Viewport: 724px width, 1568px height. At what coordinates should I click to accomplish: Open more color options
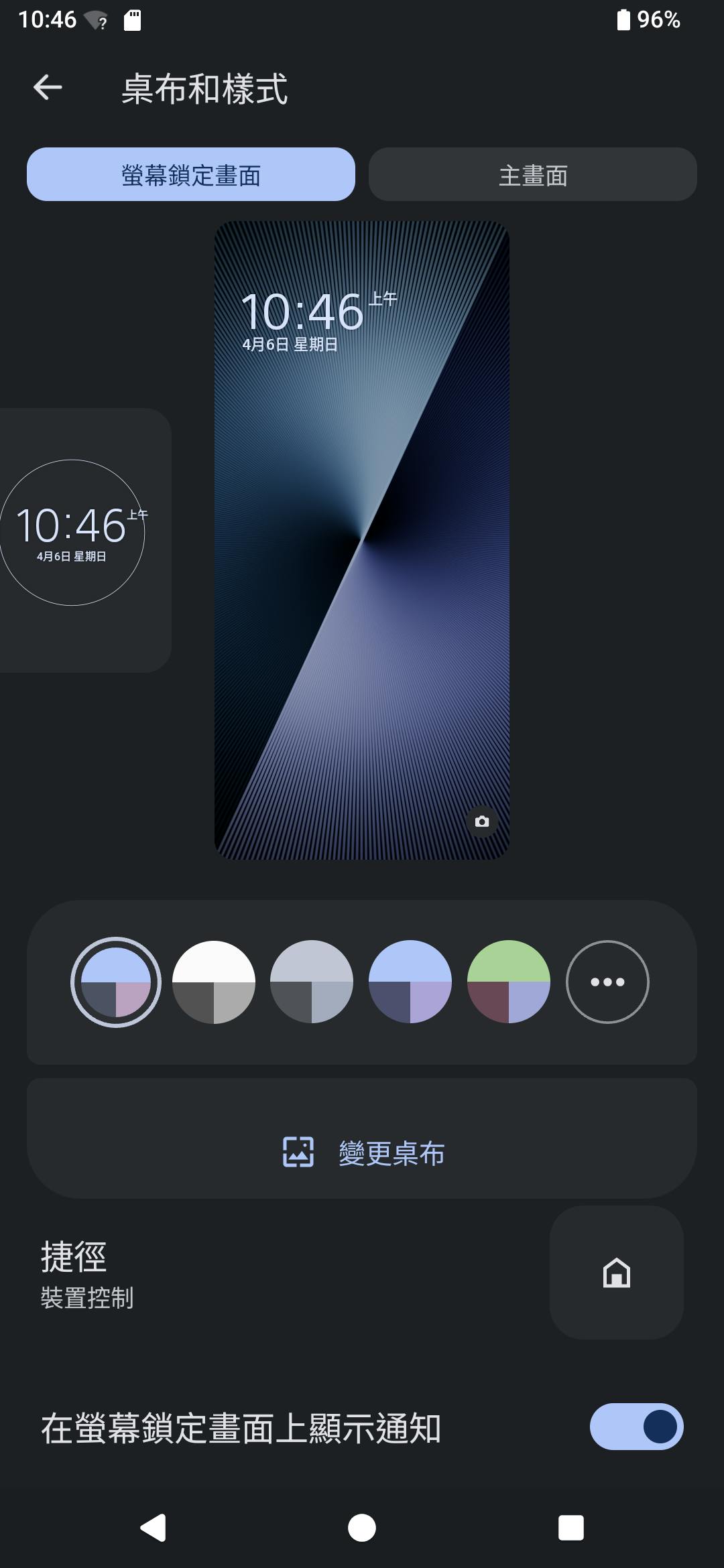pyautogui.click(x=607, y=982)
